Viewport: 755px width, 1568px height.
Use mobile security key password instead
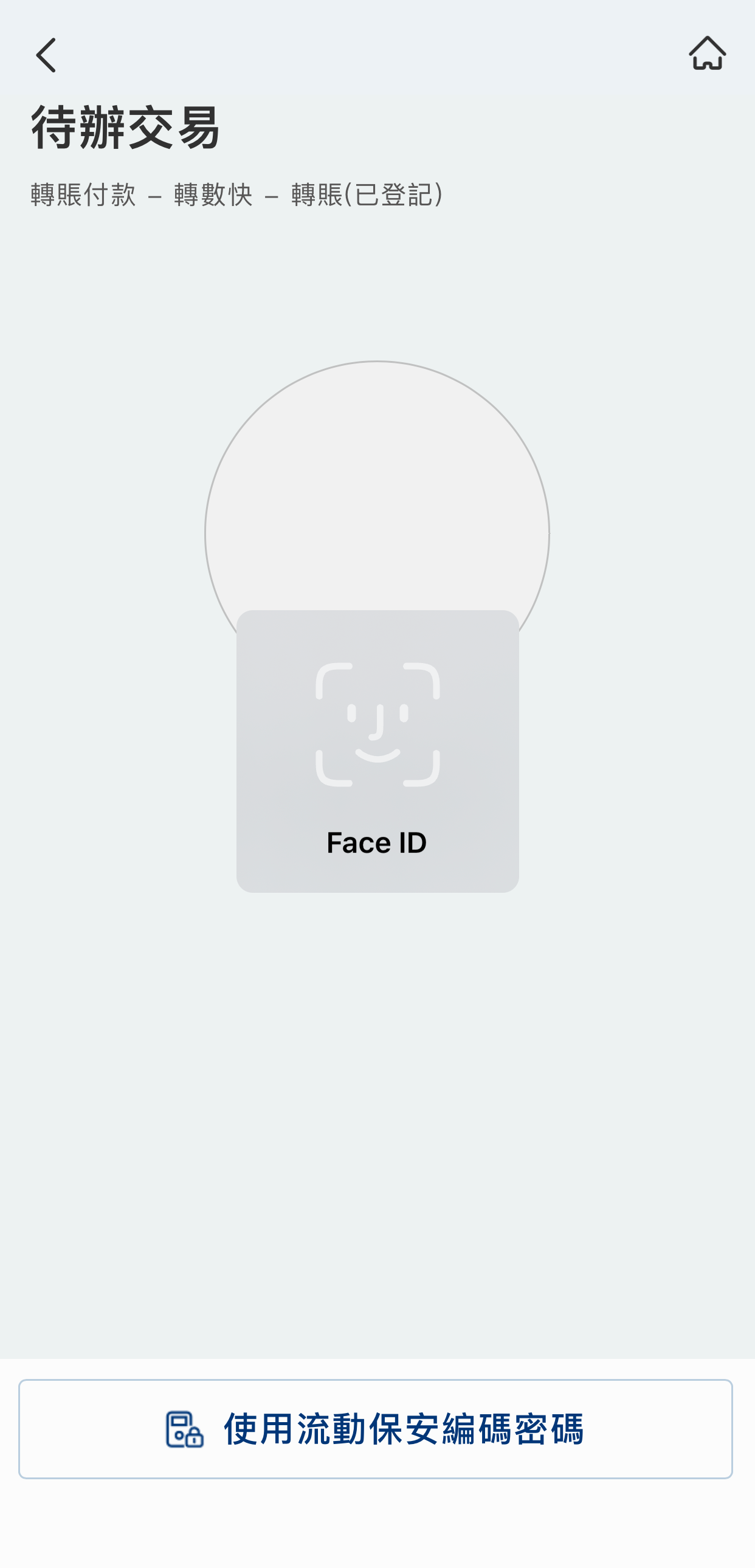pos(376,1429)
